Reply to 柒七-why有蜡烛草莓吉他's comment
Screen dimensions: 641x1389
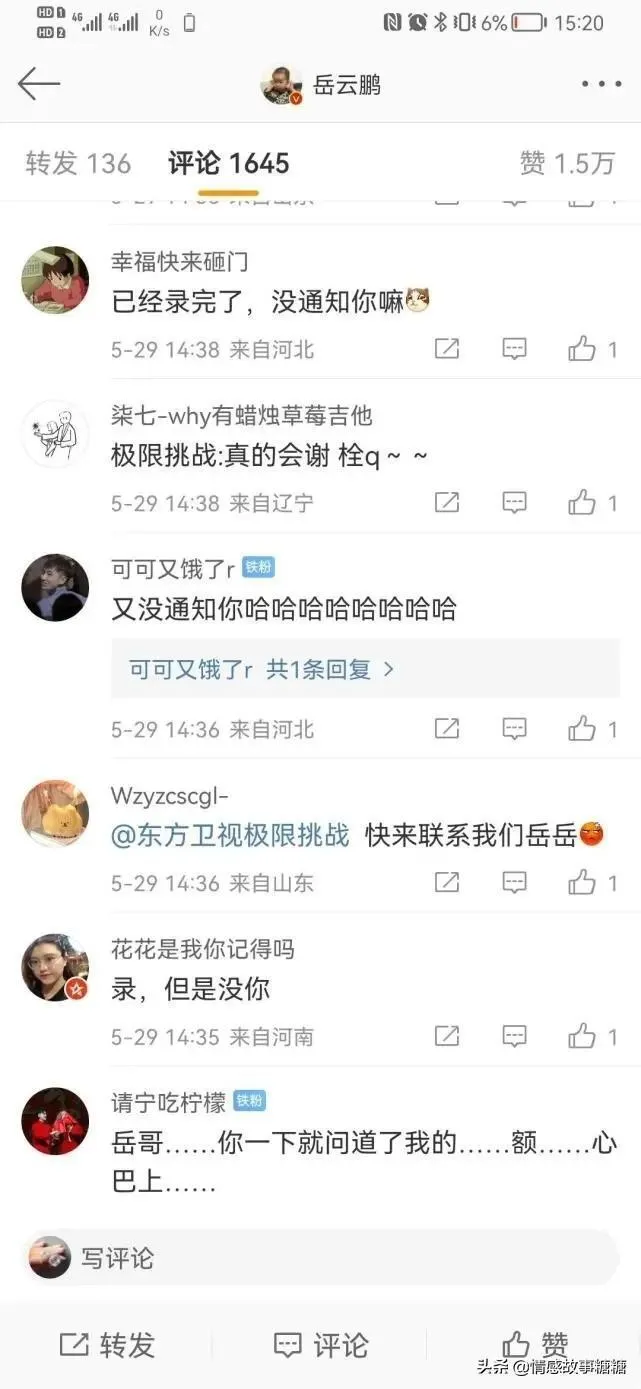(x=514, y=502)
